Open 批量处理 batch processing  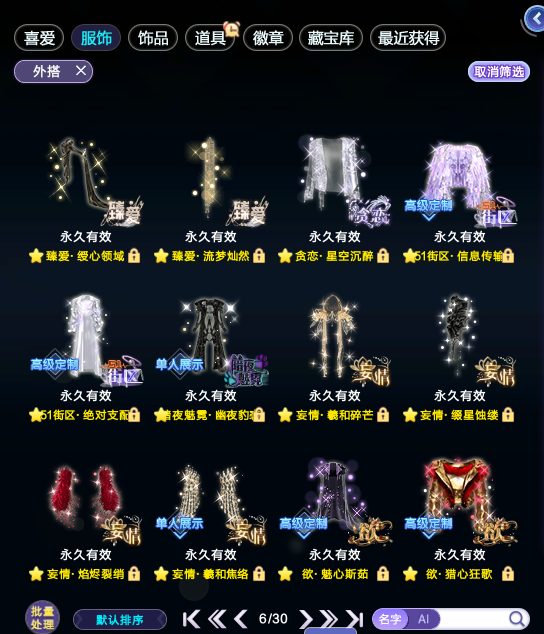pos(42,617)
